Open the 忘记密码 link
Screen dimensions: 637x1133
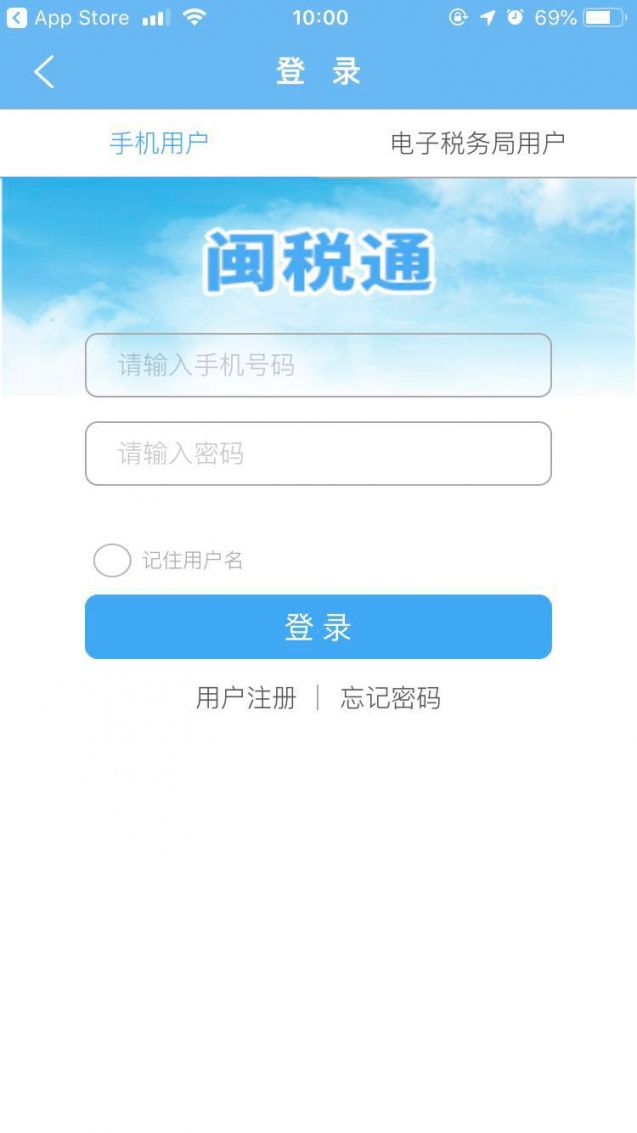point(390,698)
